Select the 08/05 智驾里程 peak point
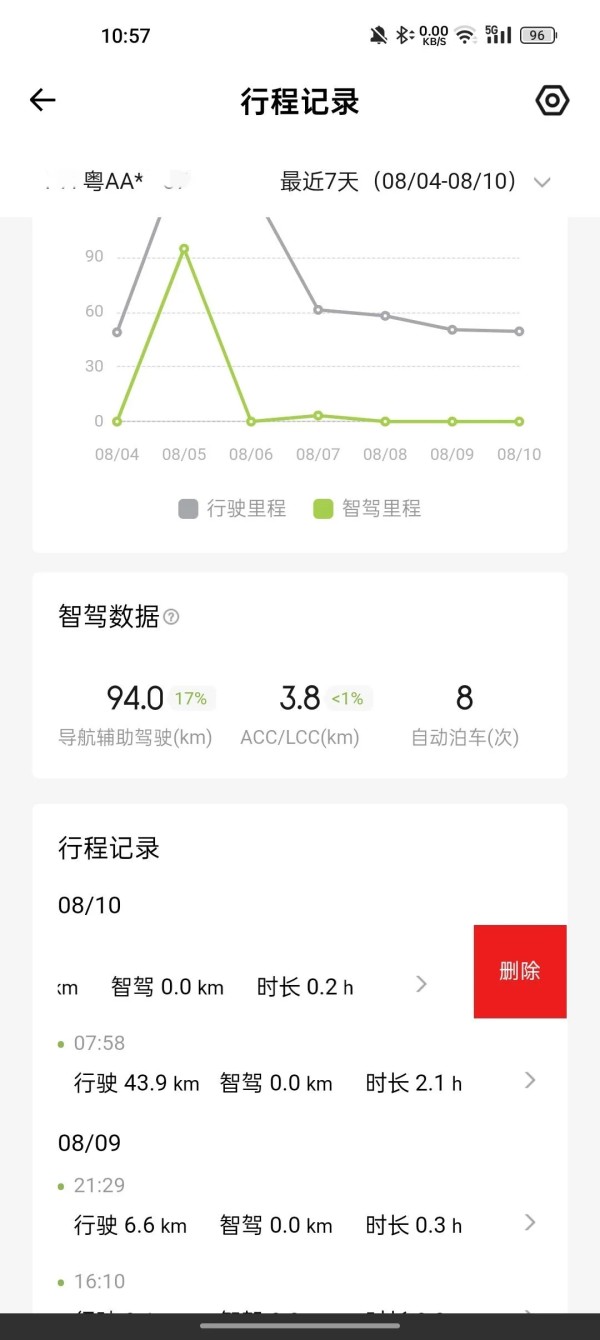Screen dimensions: 600x1340 (x=184, y=249)
